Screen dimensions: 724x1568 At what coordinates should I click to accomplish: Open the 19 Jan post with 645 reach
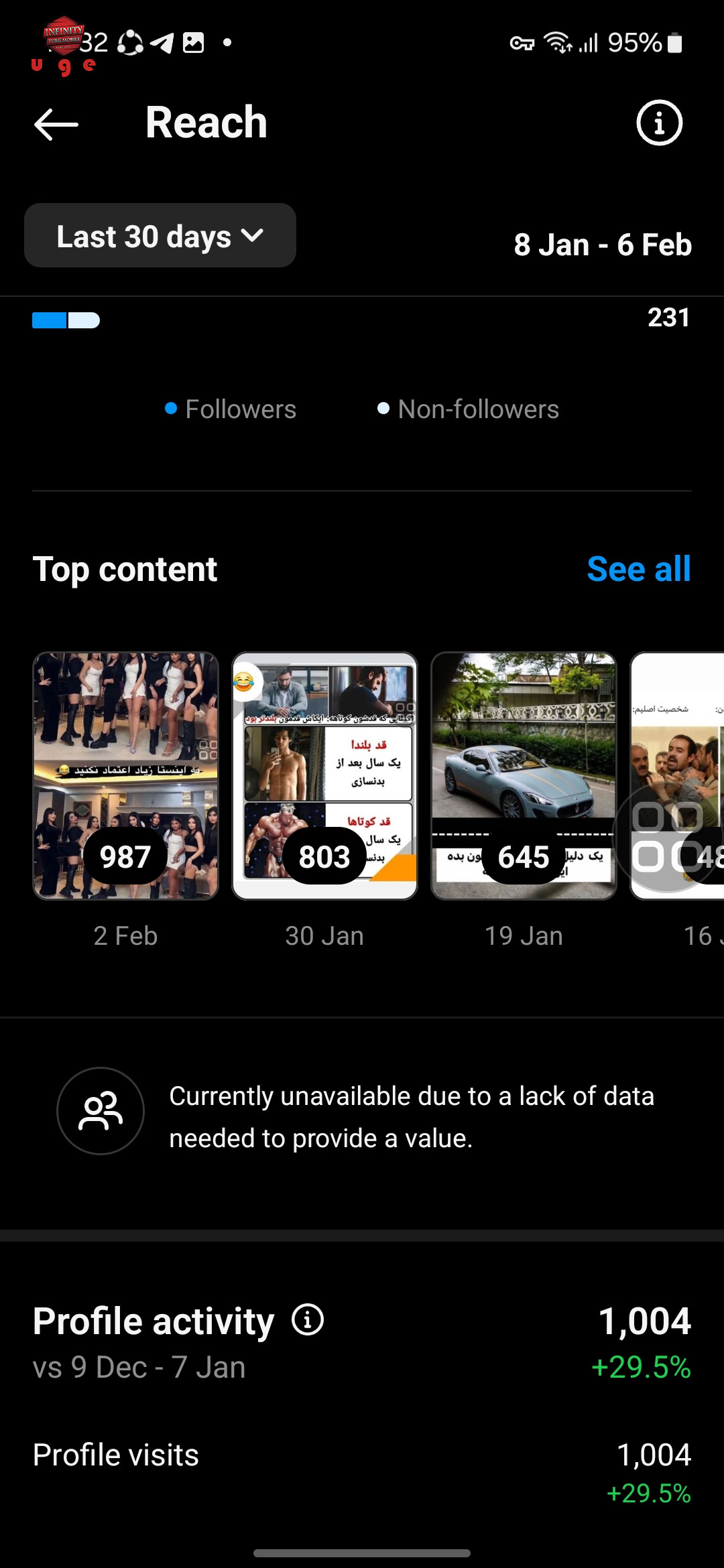(524, 776)
